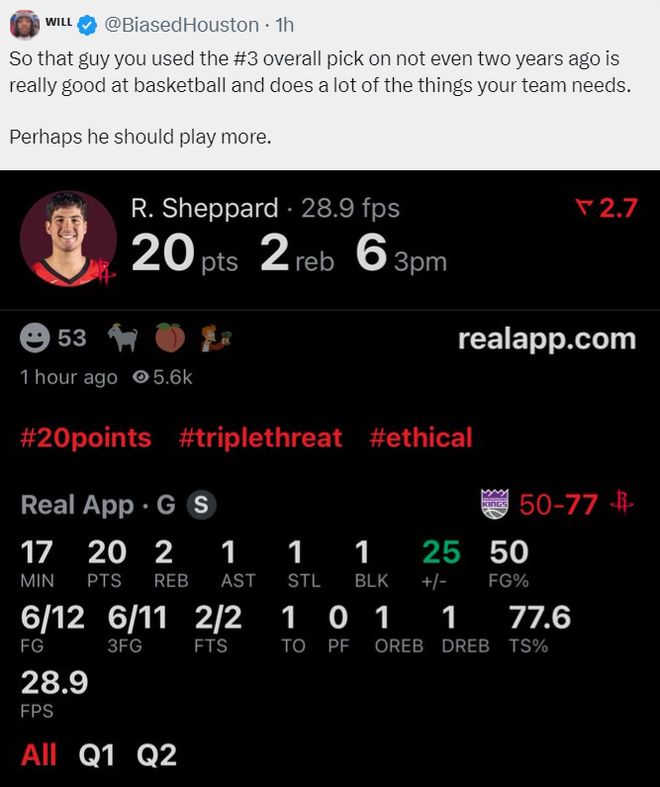
Task: Open the attached R. Sheppard stats image
Action: tap(330, 478)
